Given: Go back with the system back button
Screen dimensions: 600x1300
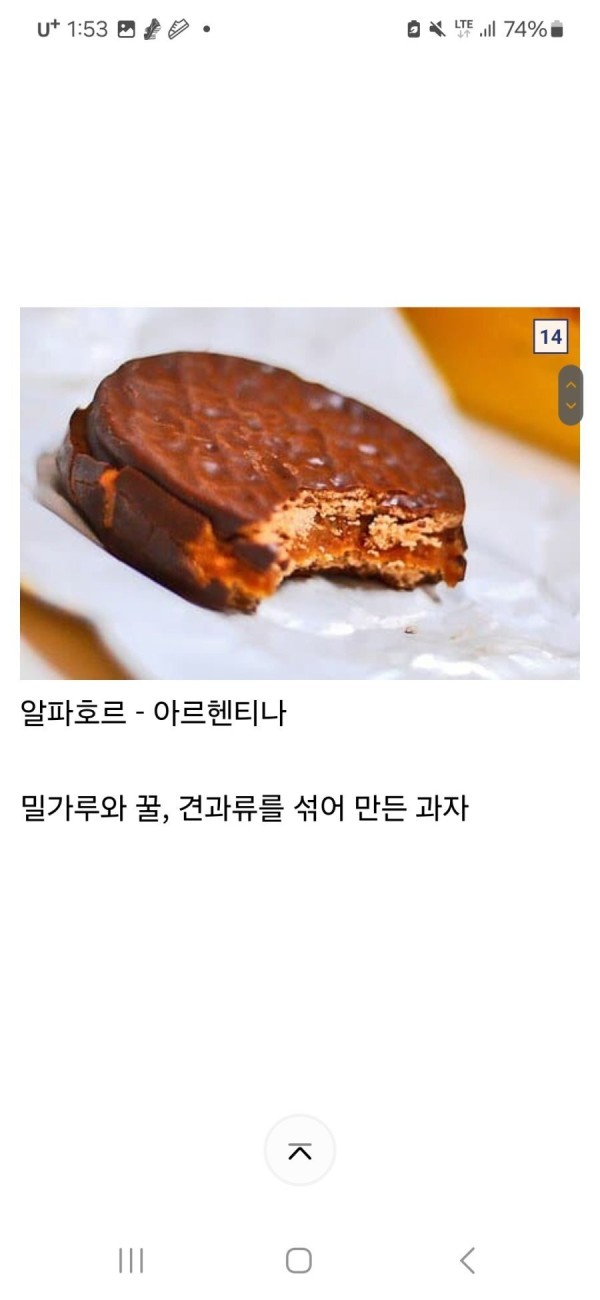Looking at the screenshot, I should (467, 1260).
